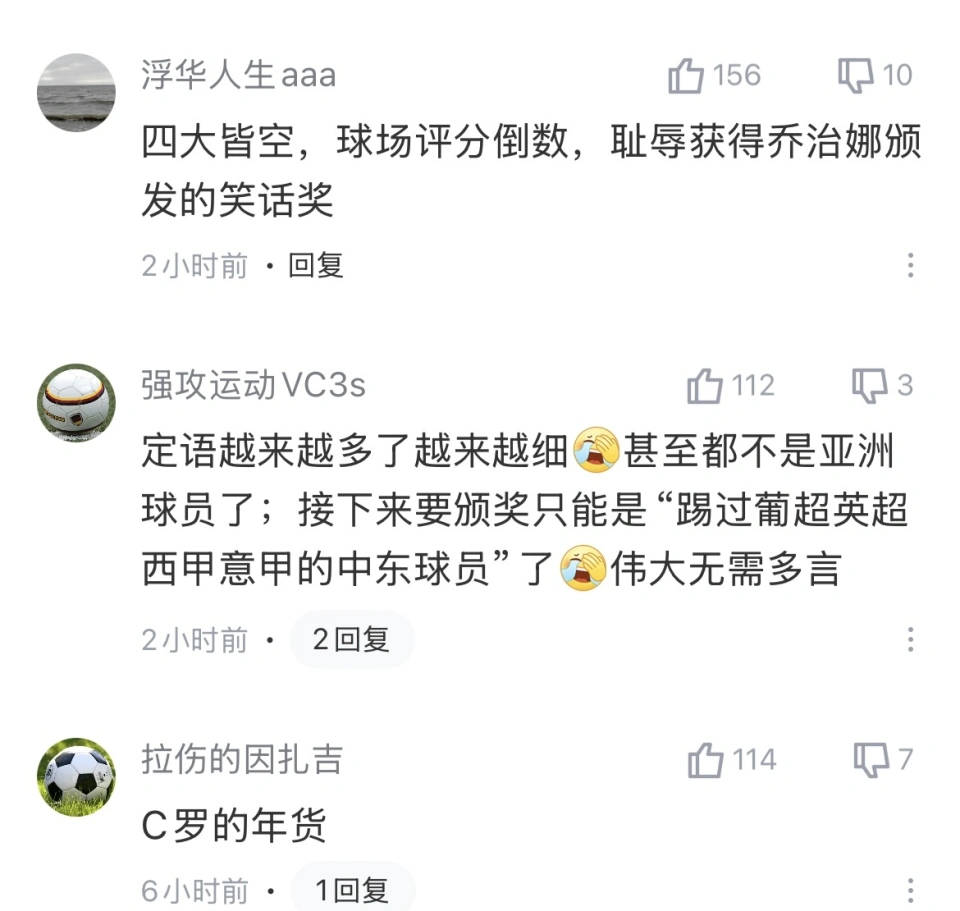Open more options for 拉伤的因扎吉's comment
Image resolution: width=960 pixels, height=911 pixels.
click(910, 889)
